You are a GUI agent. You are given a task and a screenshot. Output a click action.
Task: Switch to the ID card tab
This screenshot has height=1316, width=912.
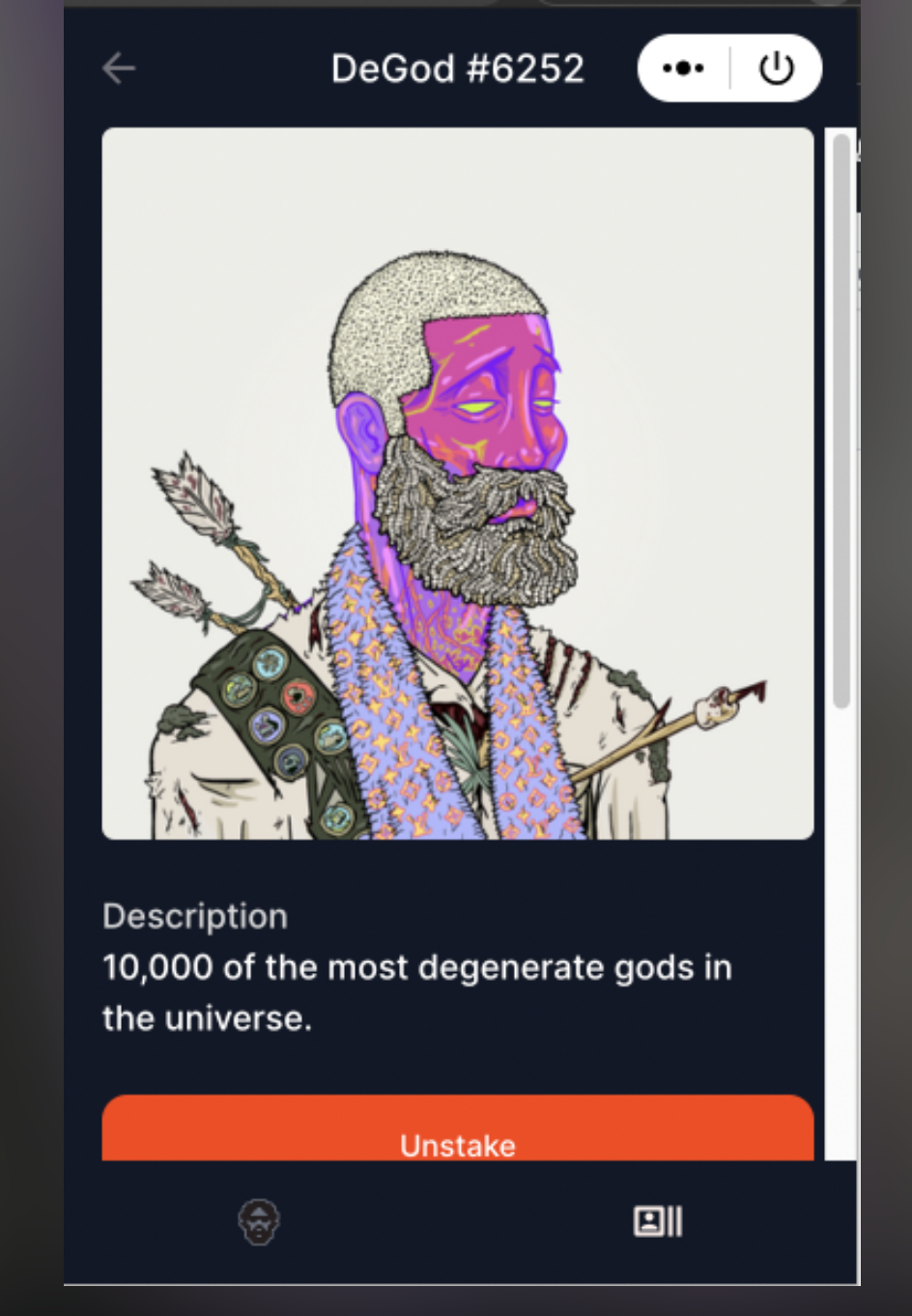[x=658, y=1221]
